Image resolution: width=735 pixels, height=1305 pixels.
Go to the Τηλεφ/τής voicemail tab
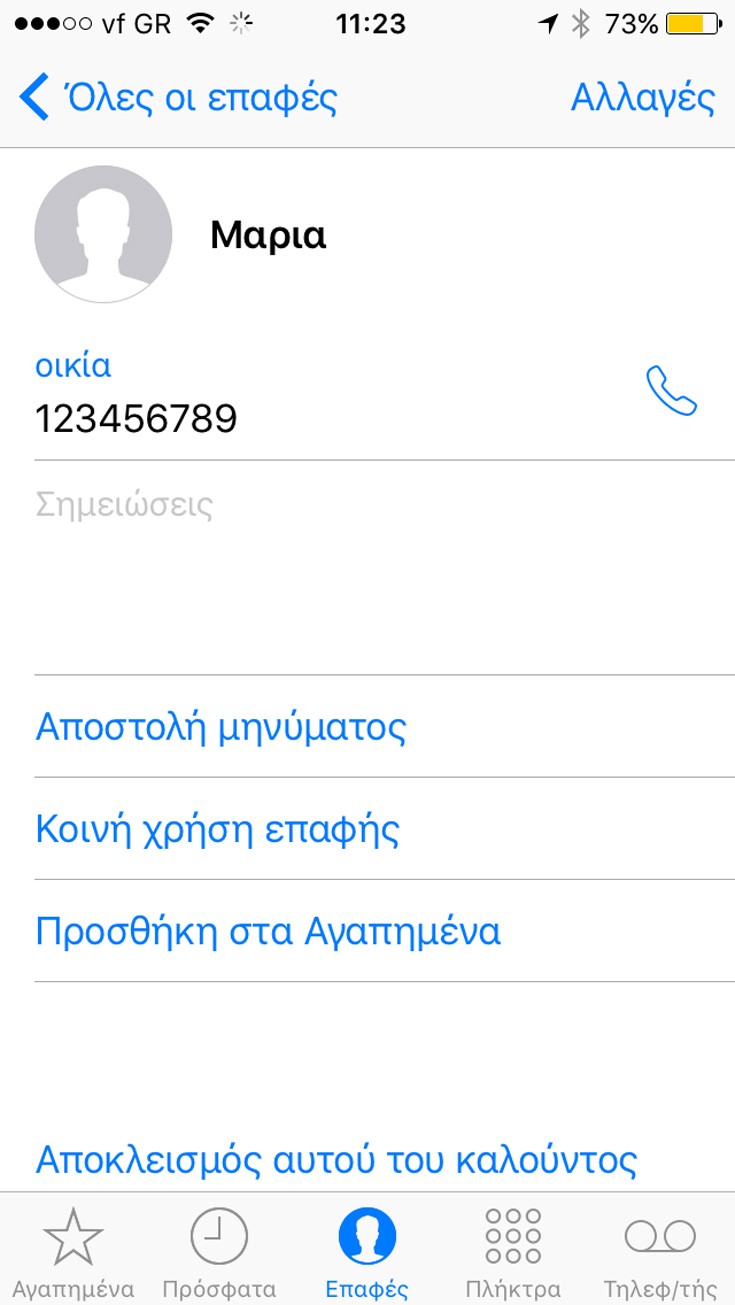[x=660, y=1251]
